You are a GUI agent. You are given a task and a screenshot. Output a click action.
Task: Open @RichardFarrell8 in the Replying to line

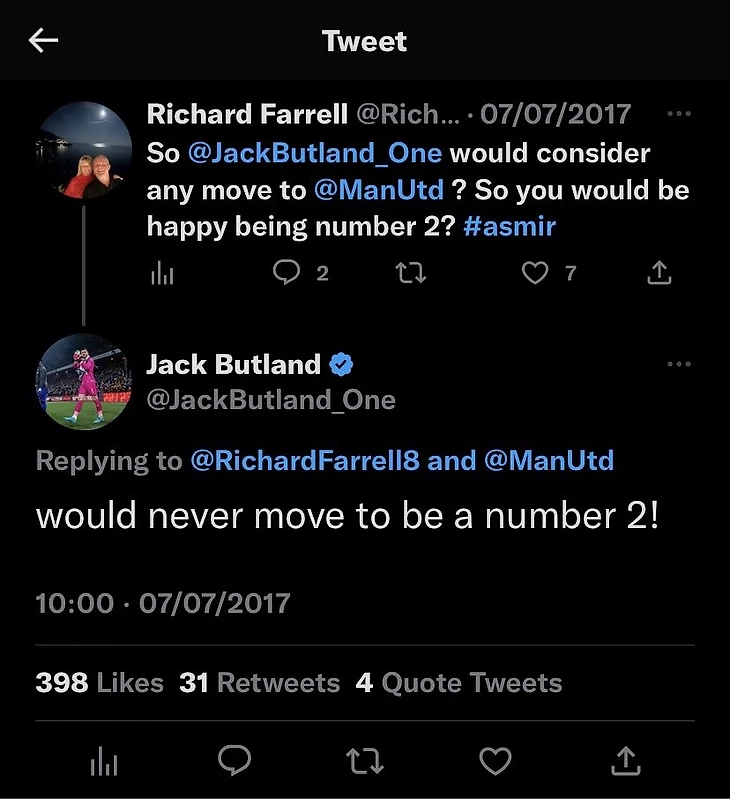click(305, 460)
